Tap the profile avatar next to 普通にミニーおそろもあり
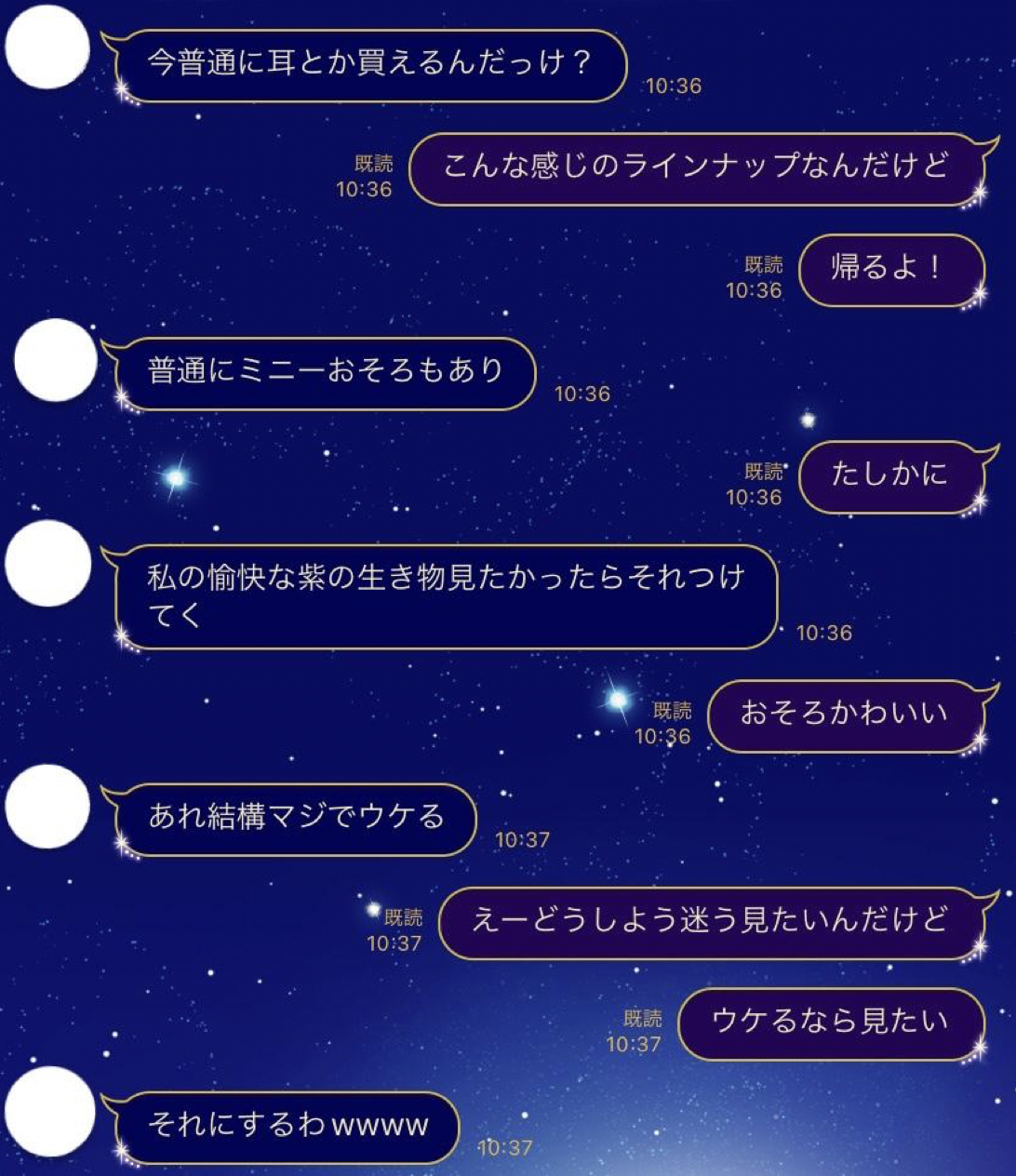The width and height of the screenshot is (1016, 1176). pos(56,360)
